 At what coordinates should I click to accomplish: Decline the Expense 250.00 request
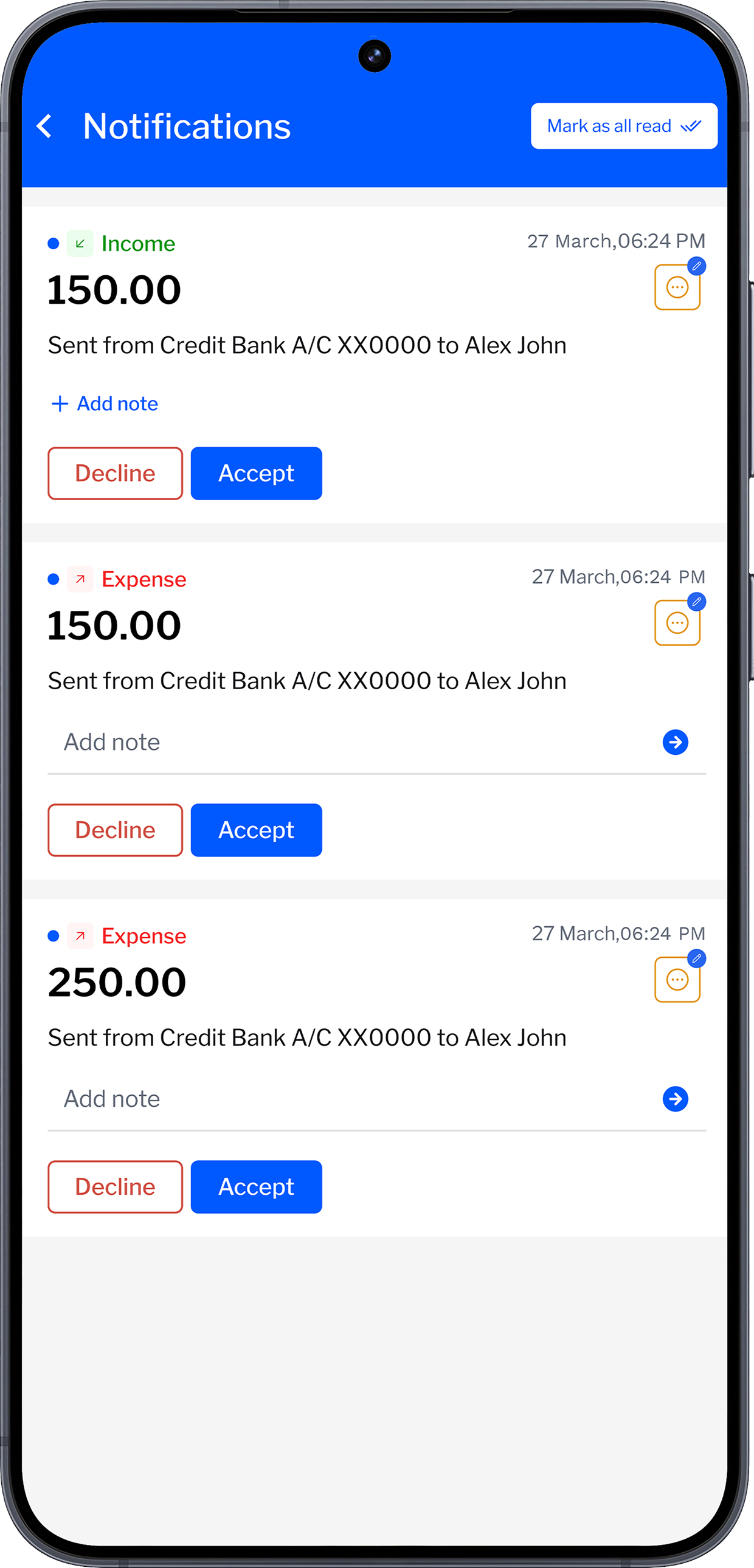point(115,1187)
